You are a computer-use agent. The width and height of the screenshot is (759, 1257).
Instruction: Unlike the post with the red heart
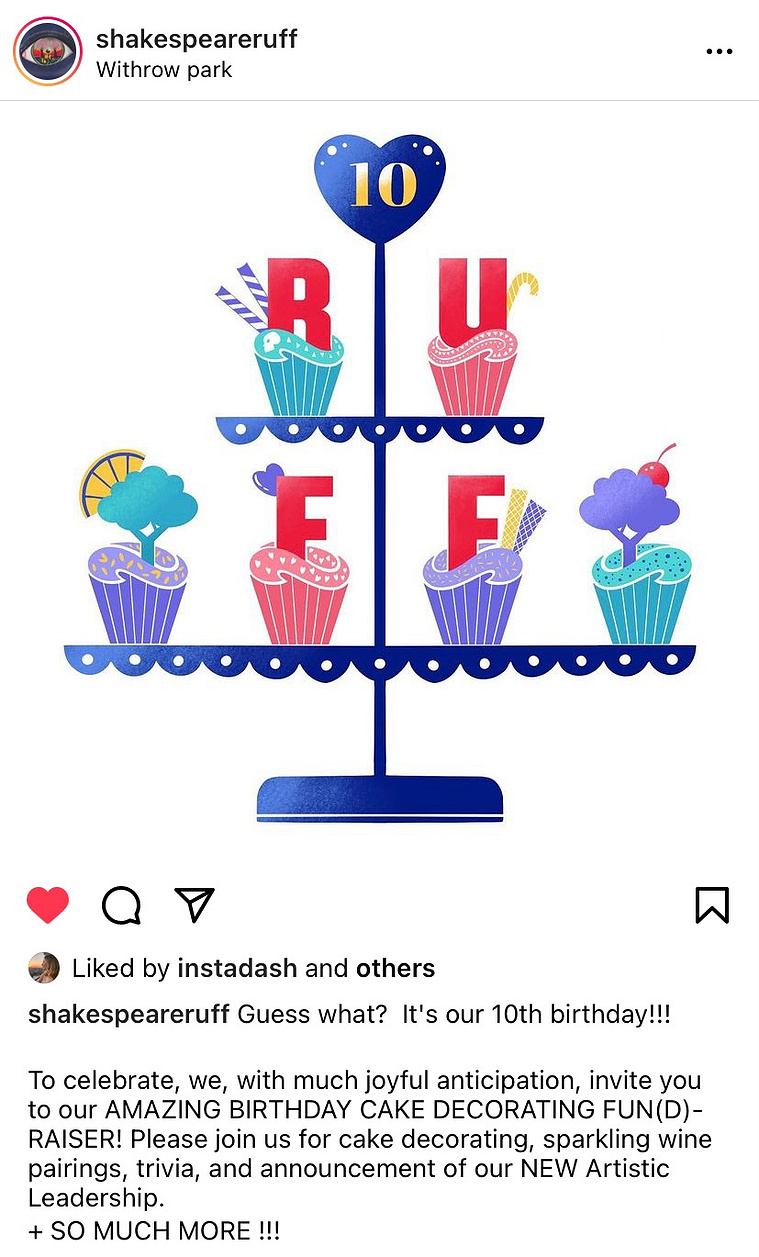(47, 906)
